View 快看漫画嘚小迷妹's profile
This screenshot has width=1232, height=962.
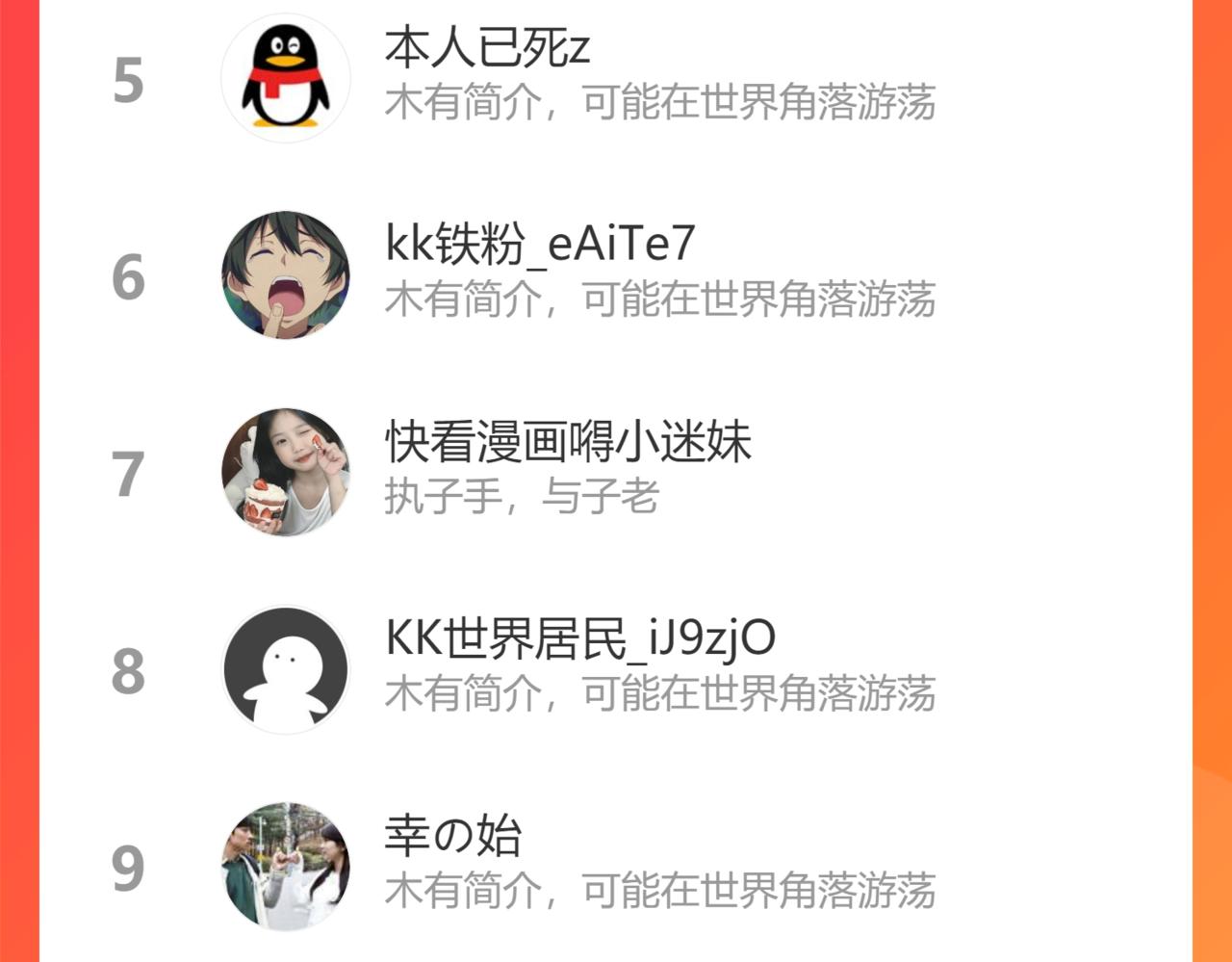pos(616,473)
